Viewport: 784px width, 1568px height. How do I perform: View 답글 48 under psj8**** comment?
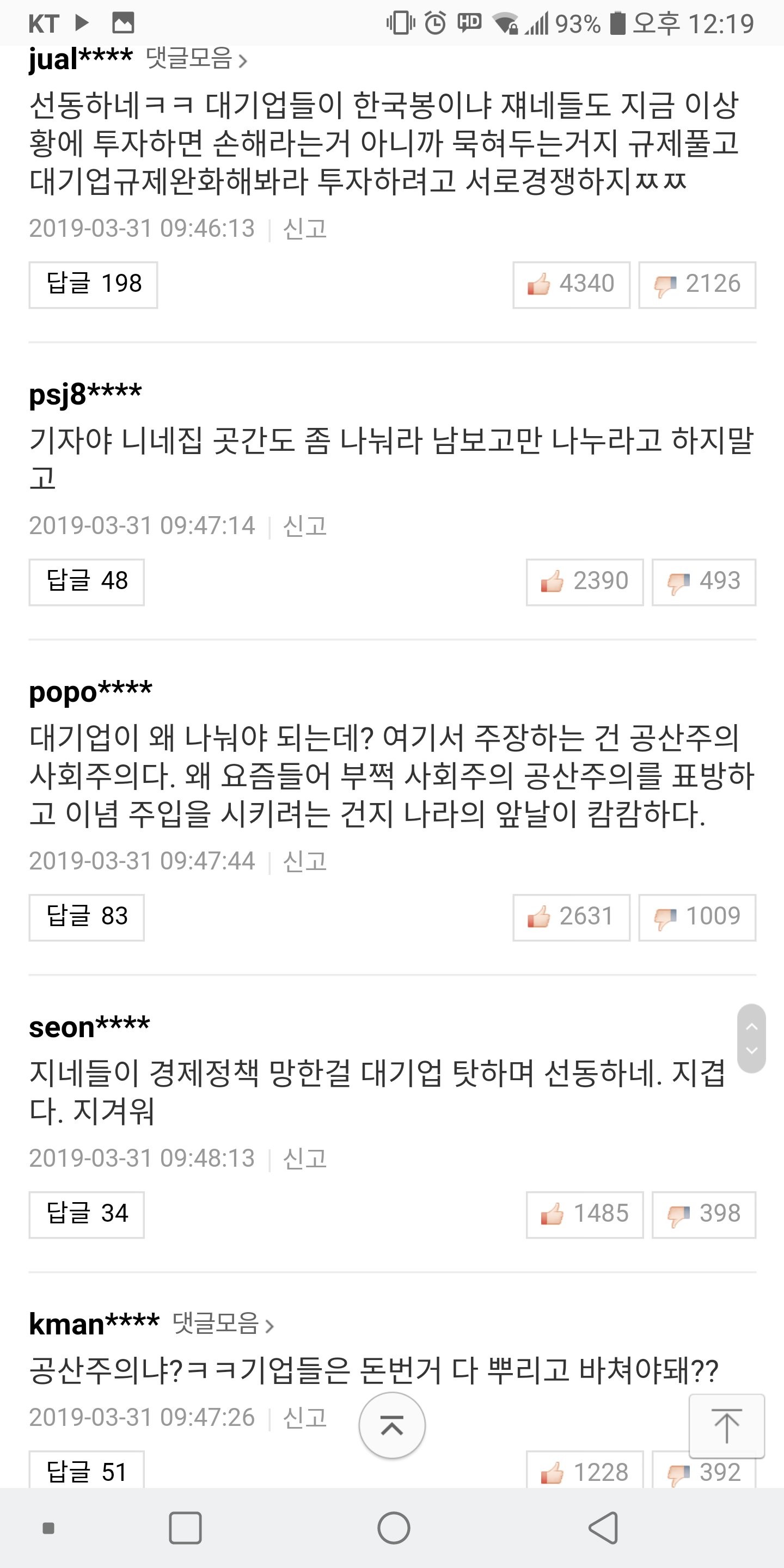[87, 581]
